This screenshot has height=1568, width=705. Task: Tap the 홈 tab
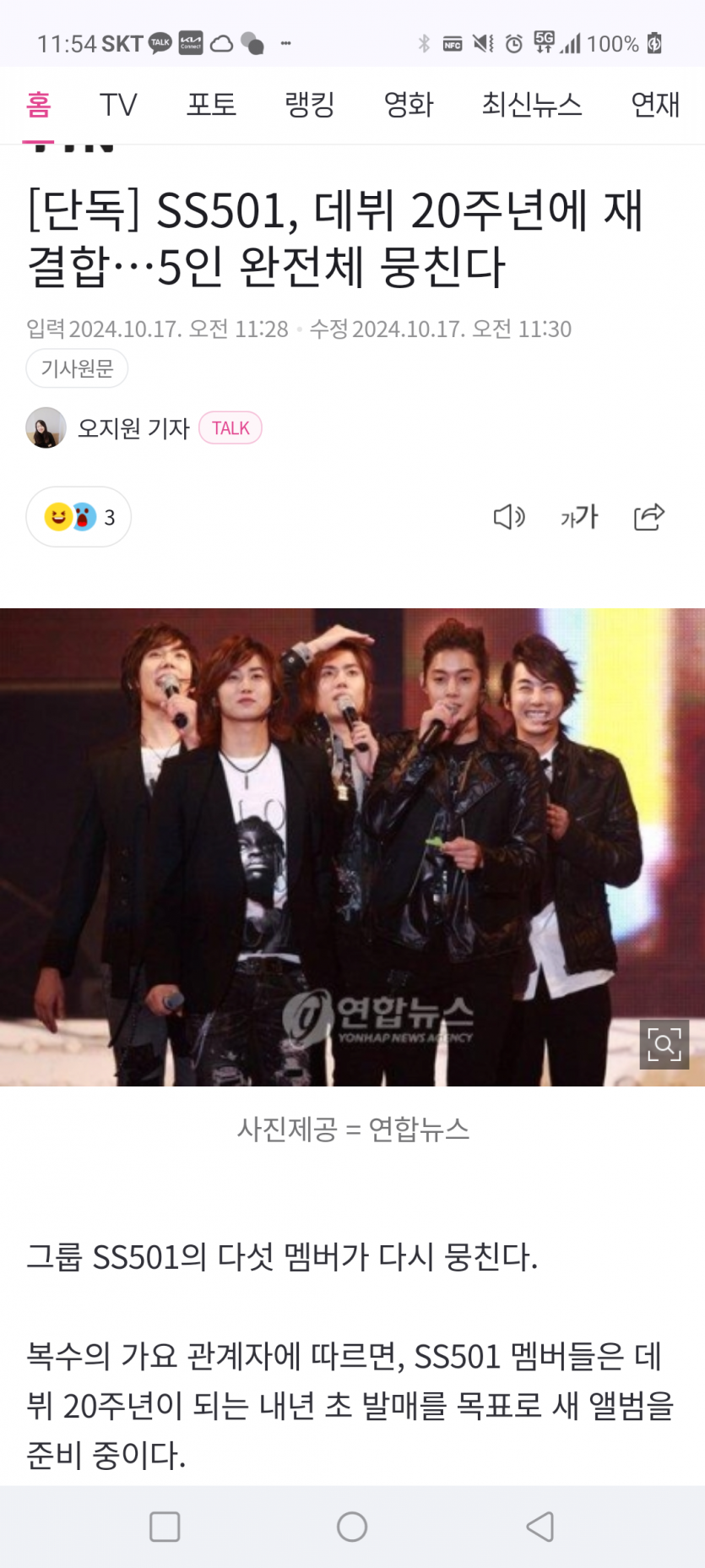click(x=39, y=105)
